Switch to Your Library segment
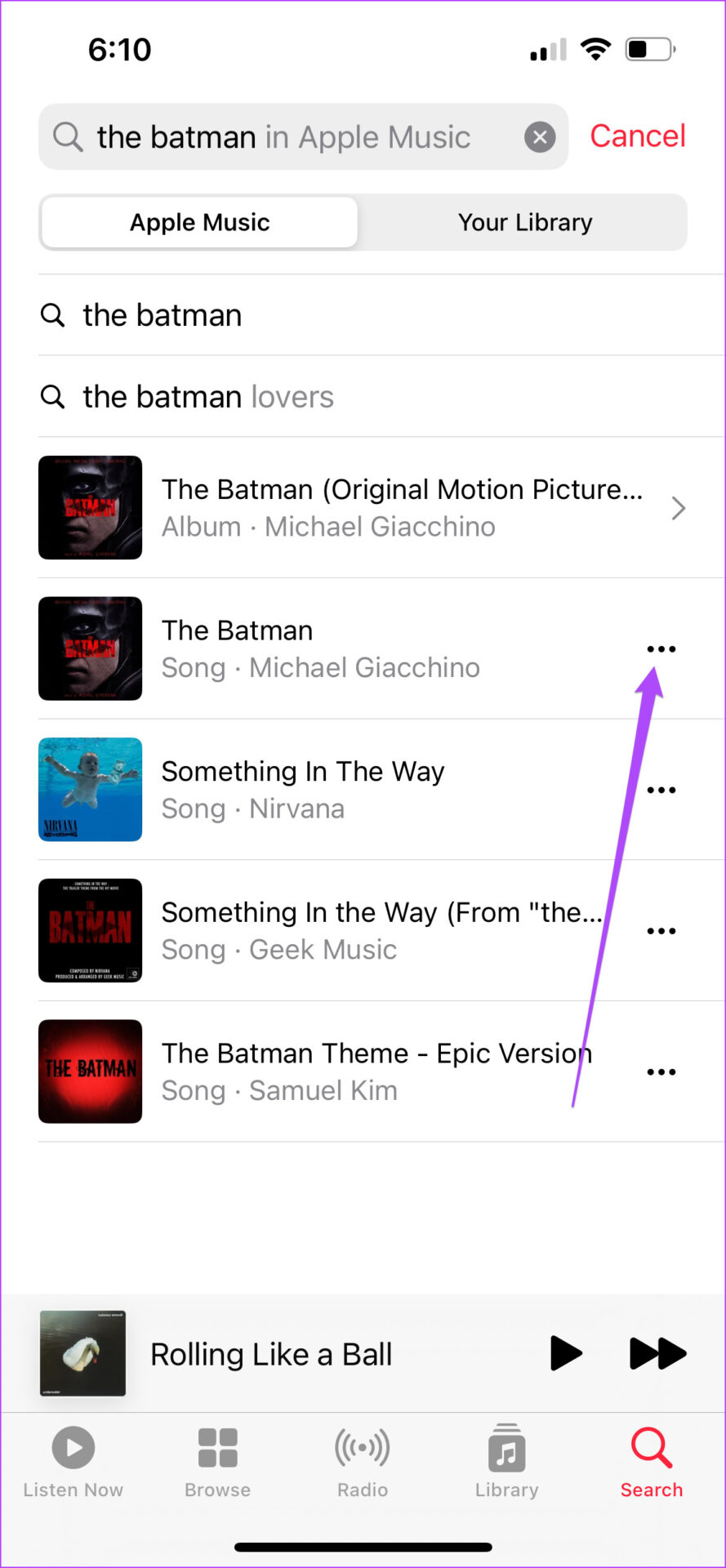Image resolution: width=726 pixels, height=1568 pixels. tap(525, 222)
